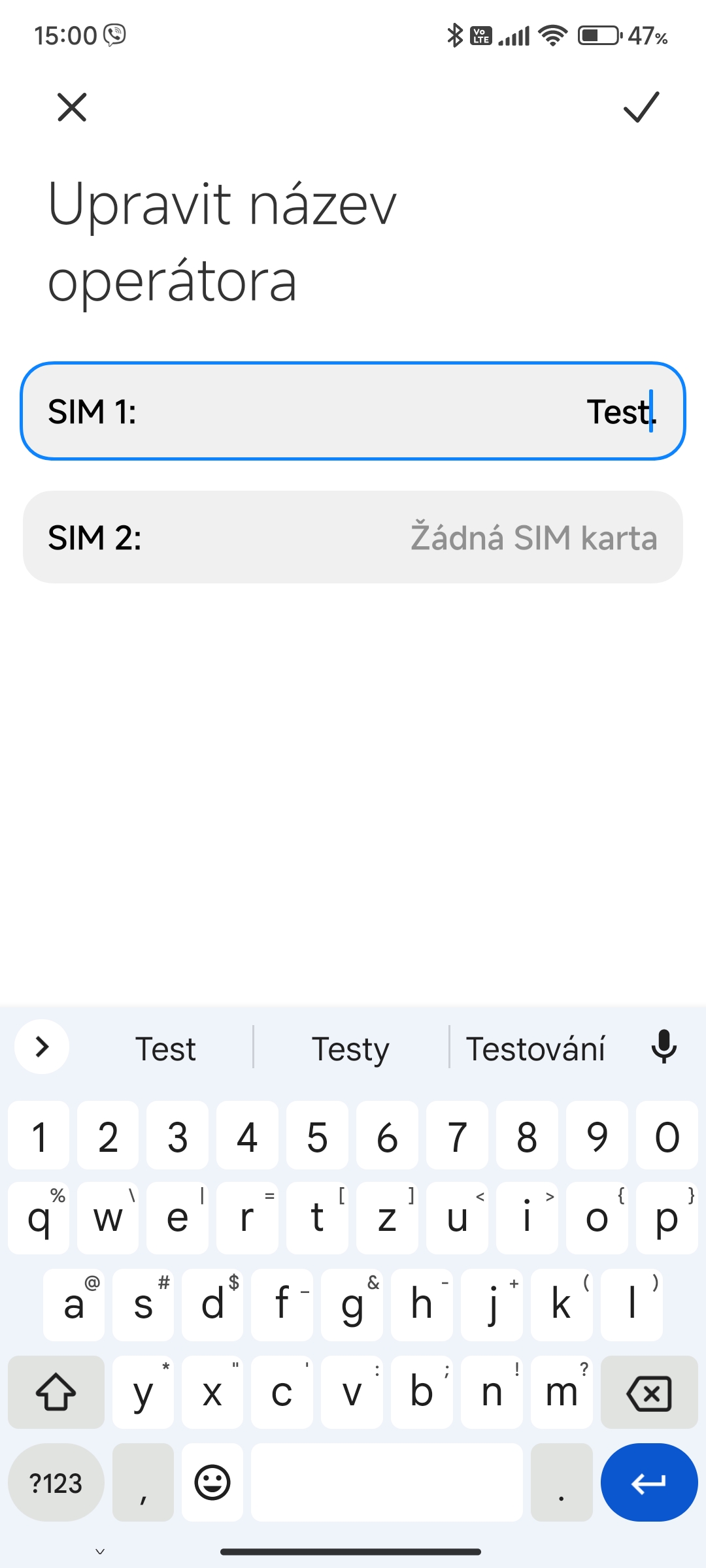Select the SIM 2 field
This screenshot has width=706, height=1568.
pyautogui.click(x=353, y=537)
